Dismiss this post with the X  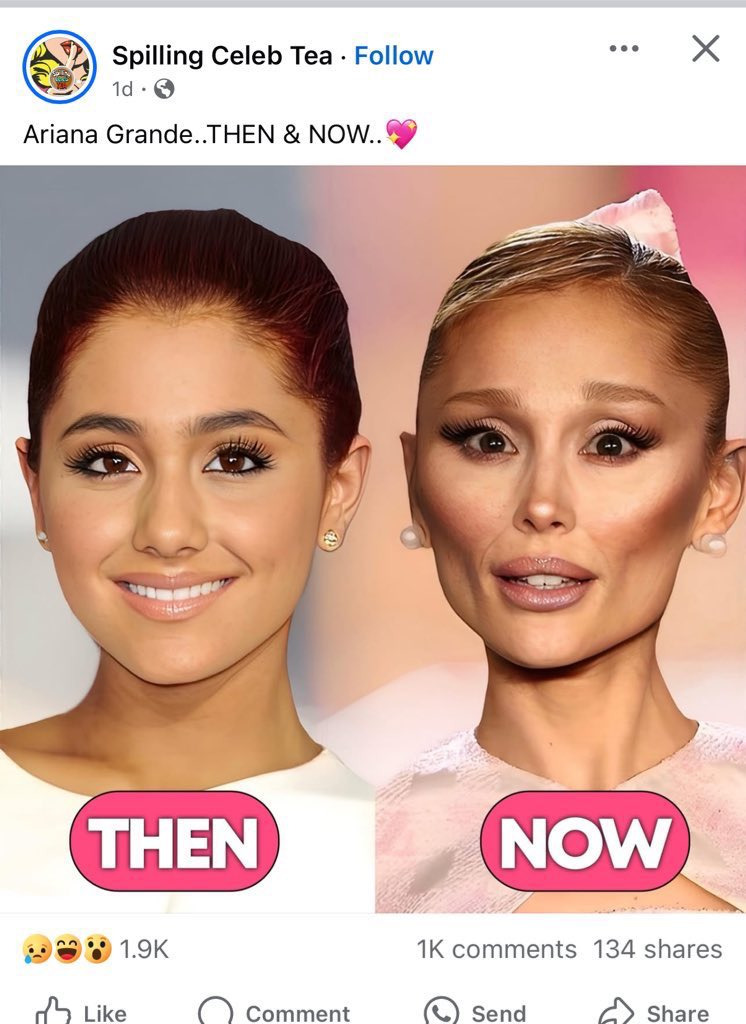coord(705,49)
